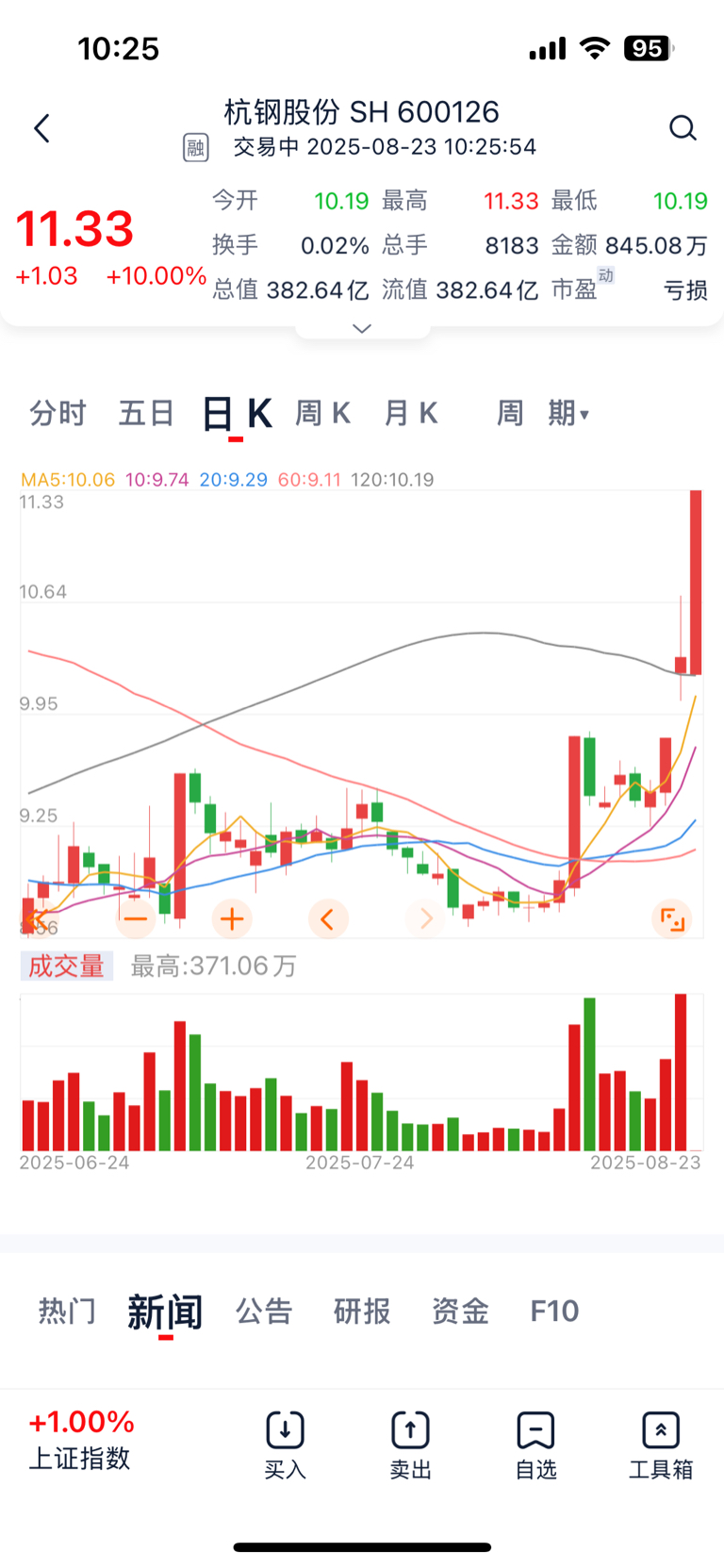Switch to 分时 chart tab
The image size is (724, 1568).
[58, 413]
